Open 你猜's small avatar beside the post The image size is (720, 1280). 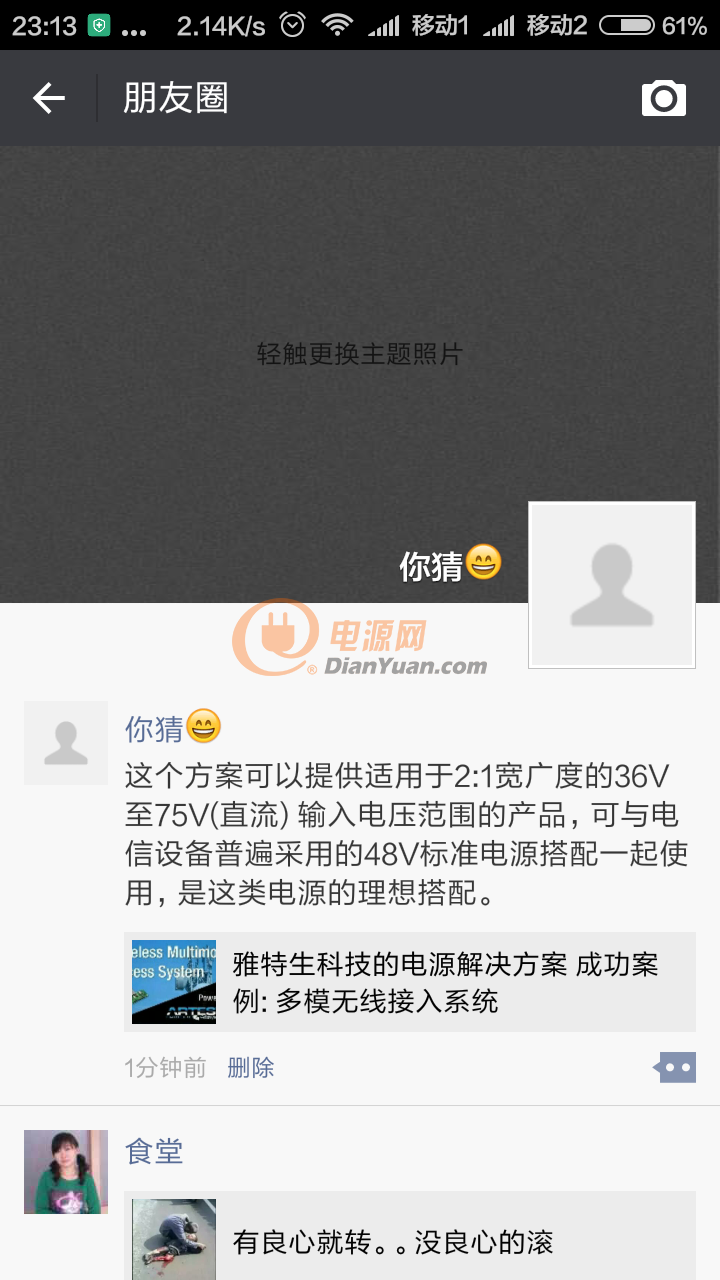(x=66, y=743)
